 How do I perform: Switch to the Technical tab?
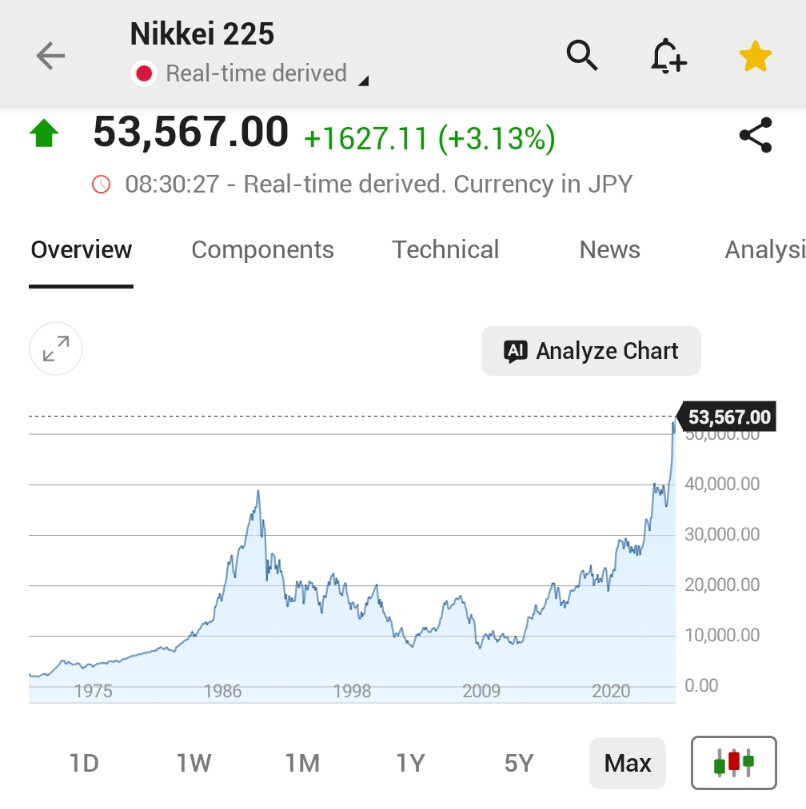[x=445, y=250]
